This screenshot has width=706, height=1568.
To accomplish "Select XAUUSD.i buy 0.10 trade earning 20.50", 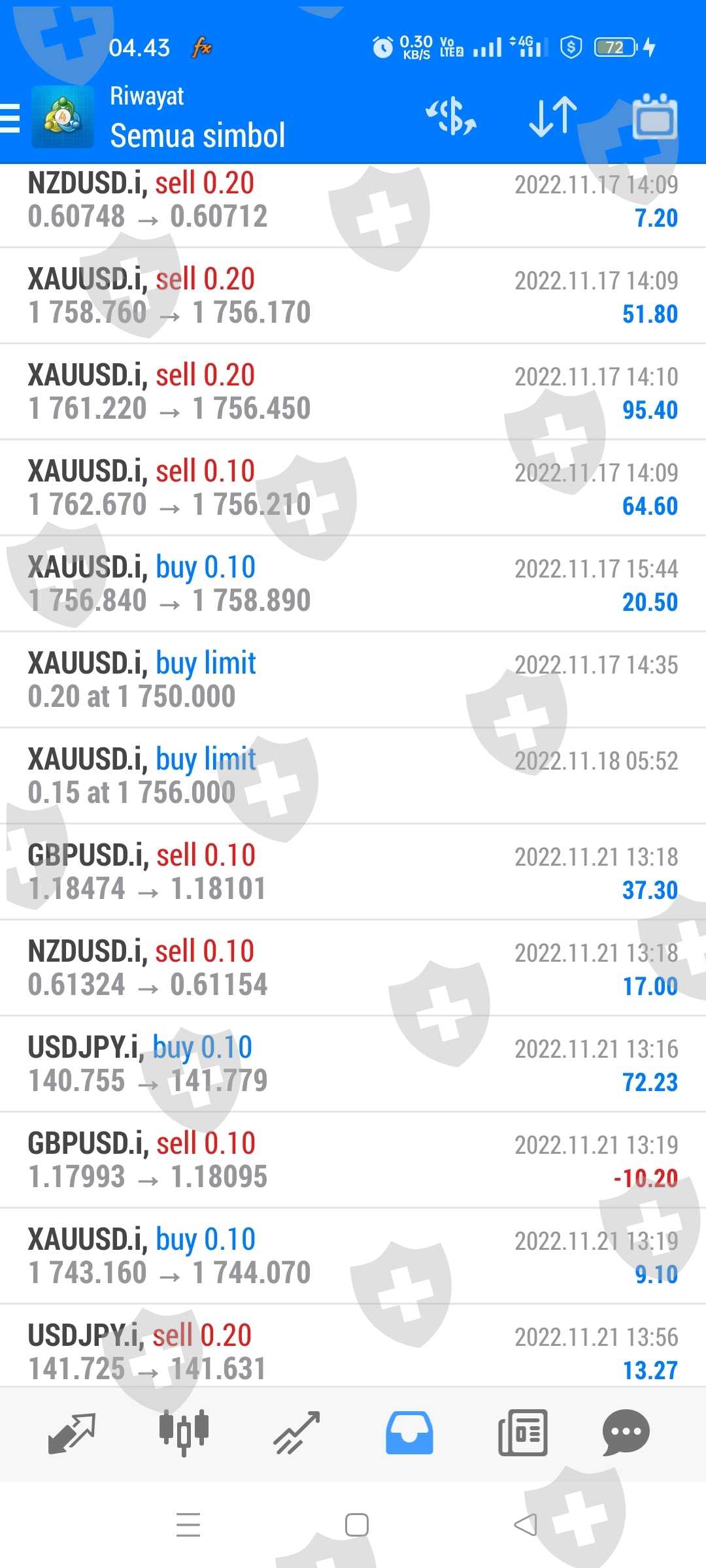I will point(353,584).
